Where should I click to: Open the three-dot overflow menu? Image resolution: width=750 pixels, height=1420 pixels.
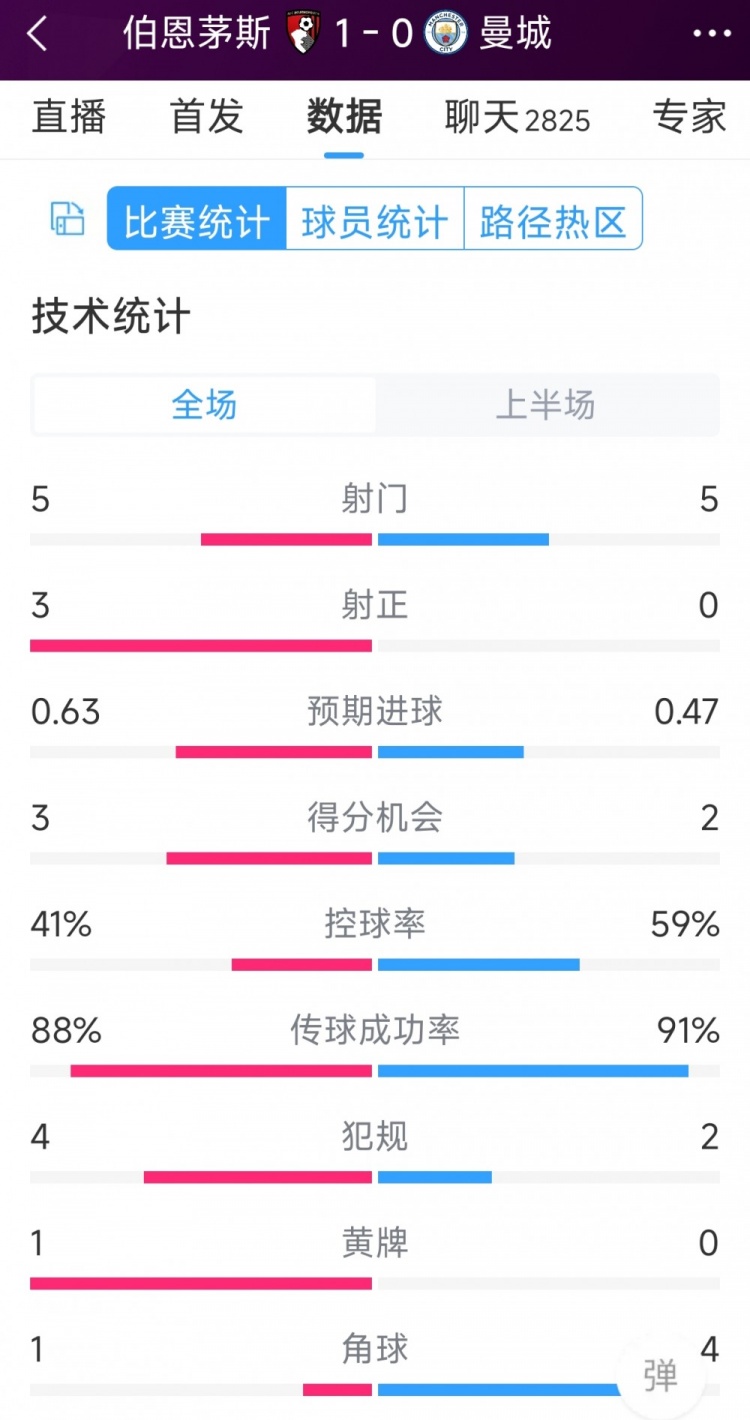point(712,34)
